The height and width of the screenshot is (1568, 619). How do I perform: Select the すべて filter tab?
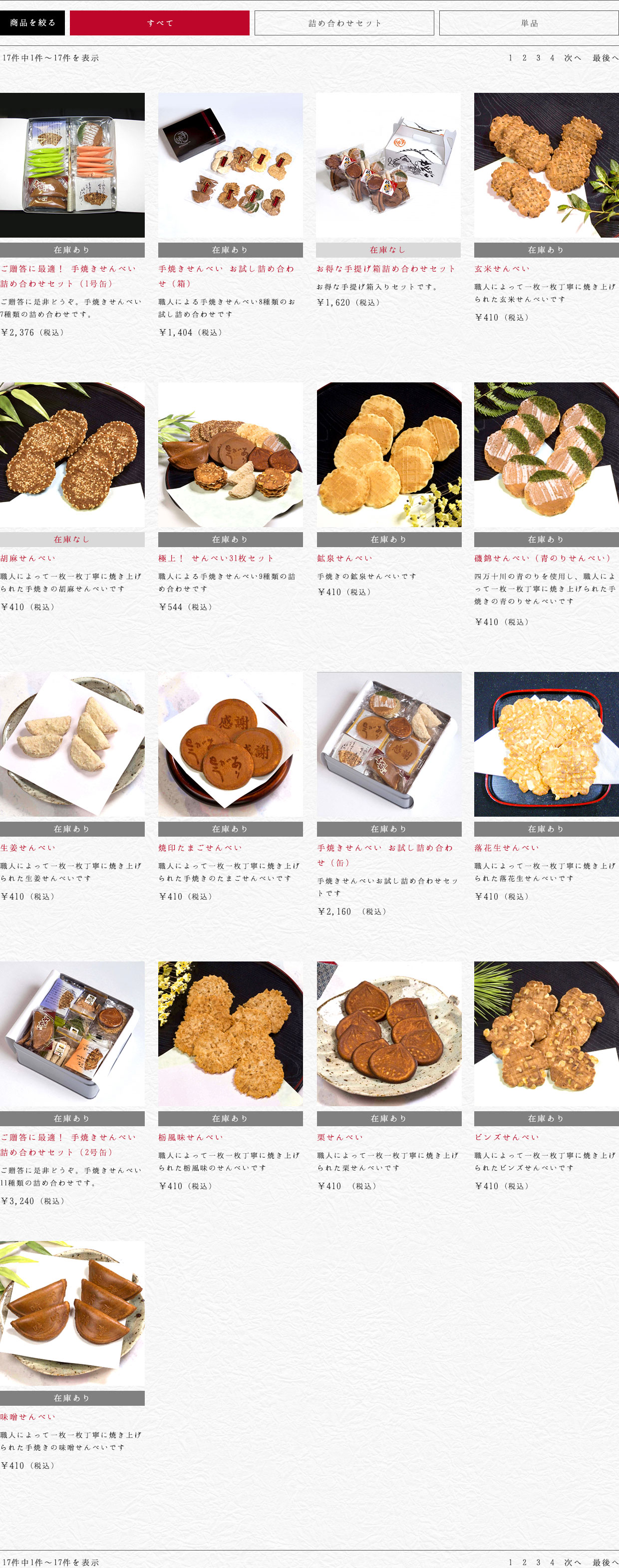pyautogui.click(x=159, y=23)
